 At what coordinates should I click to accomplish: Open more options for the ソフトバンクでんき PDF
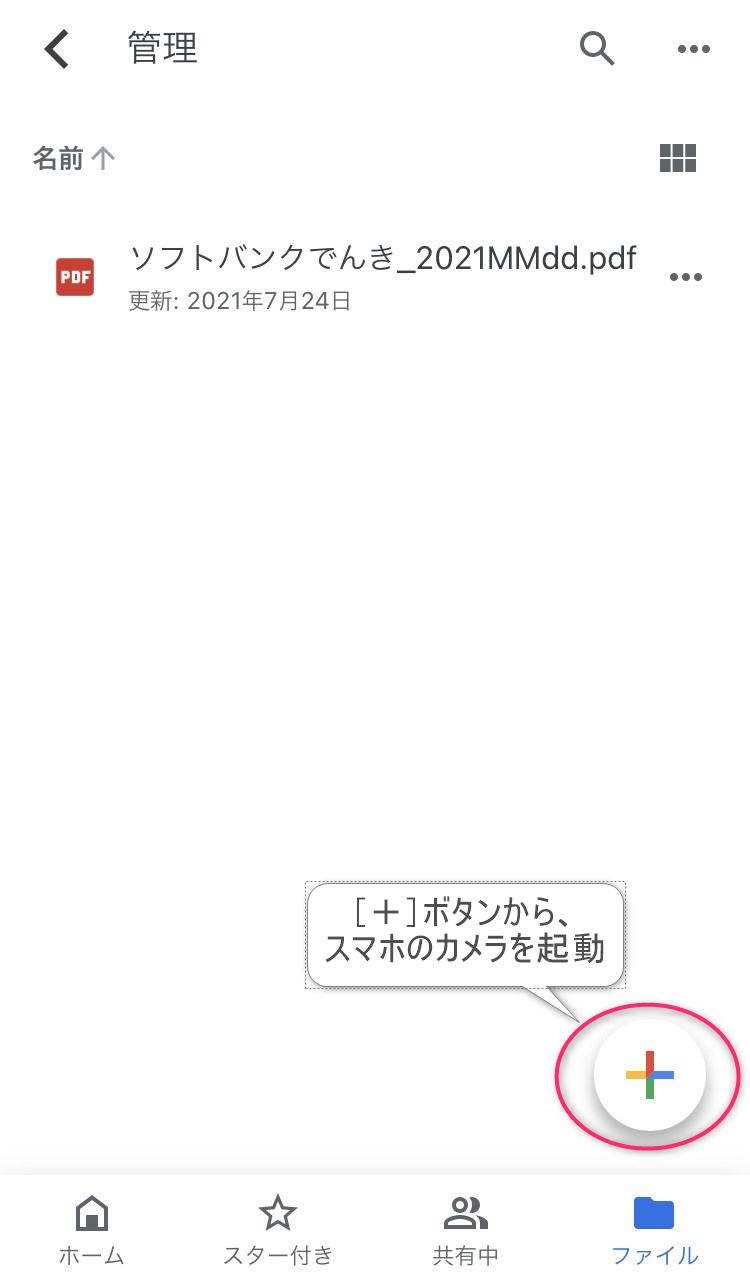[x=685, y=277]
